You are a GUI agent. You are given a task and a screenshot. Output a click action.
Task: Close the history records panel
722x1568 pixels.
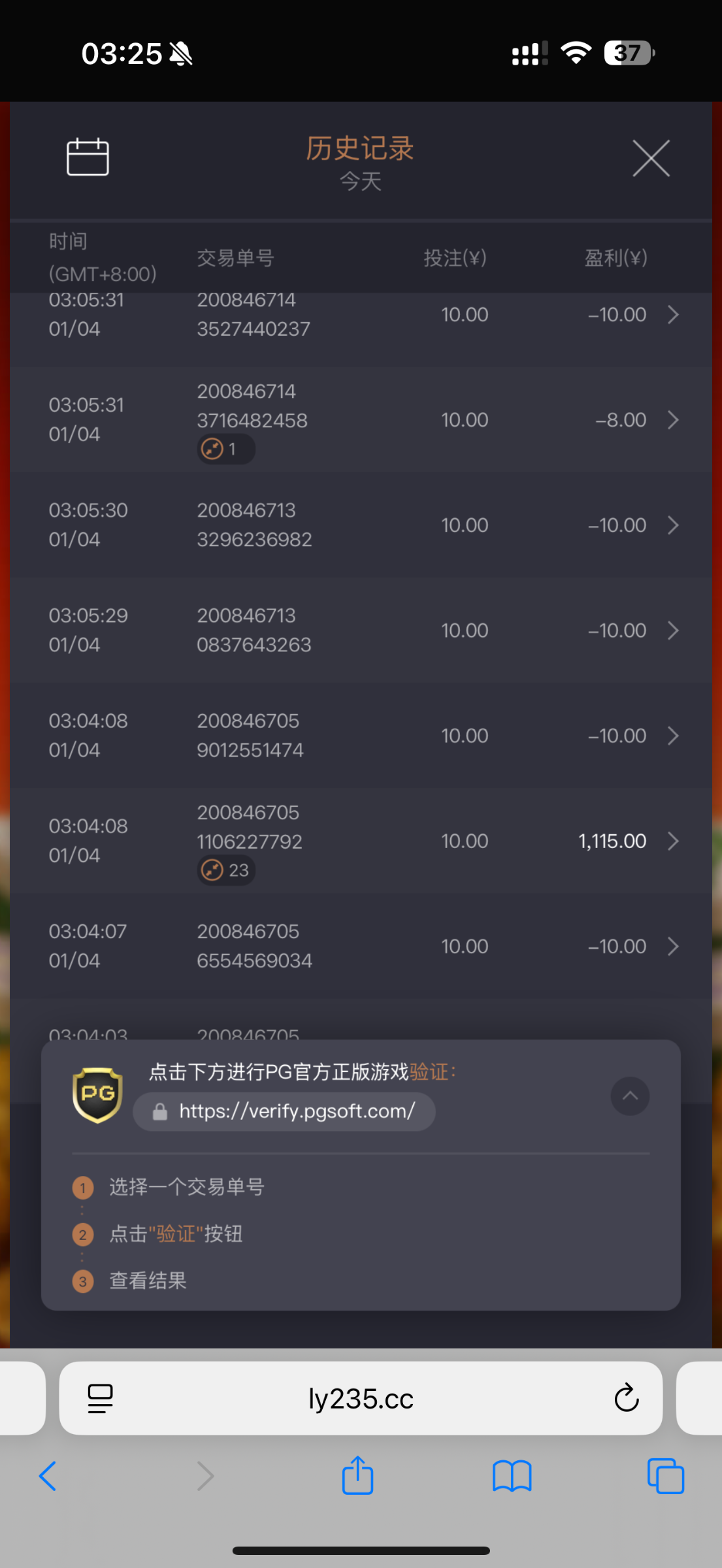651,158
